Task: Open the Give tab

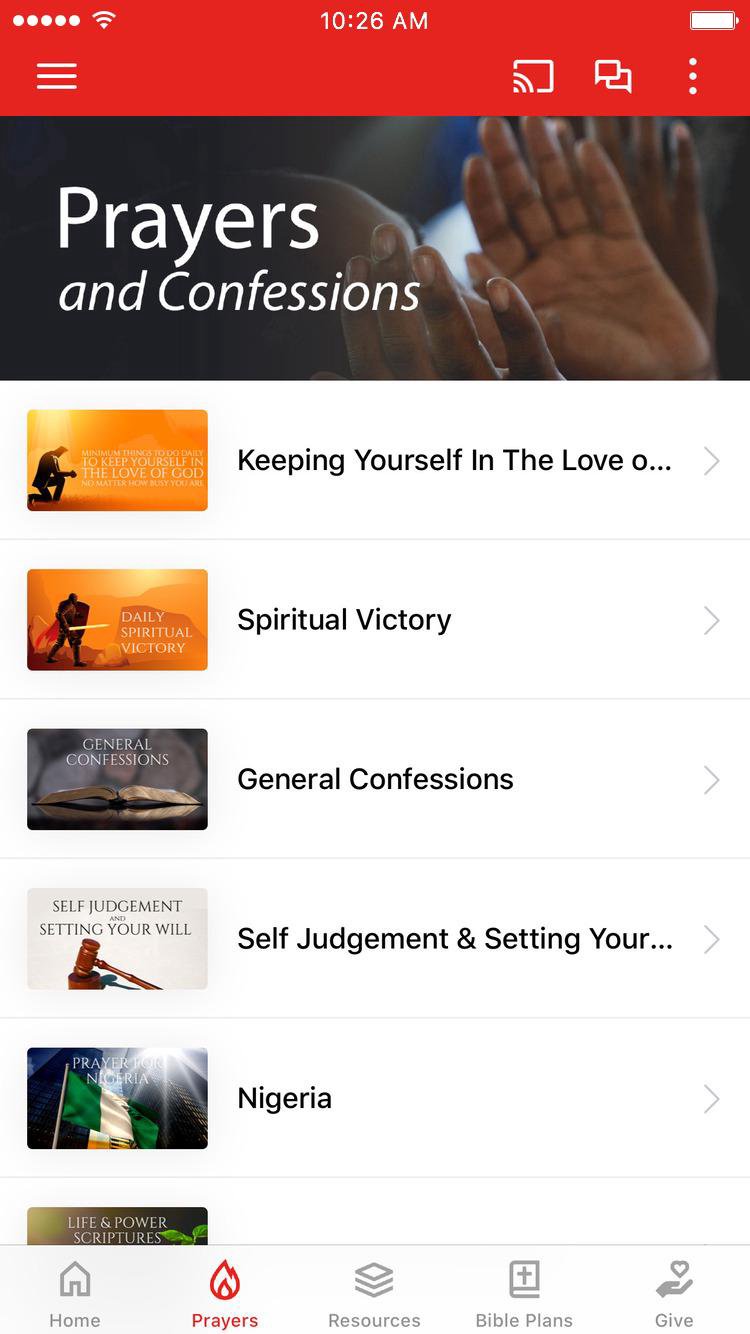Action: pyautogui.click(x=674, y=1294)
